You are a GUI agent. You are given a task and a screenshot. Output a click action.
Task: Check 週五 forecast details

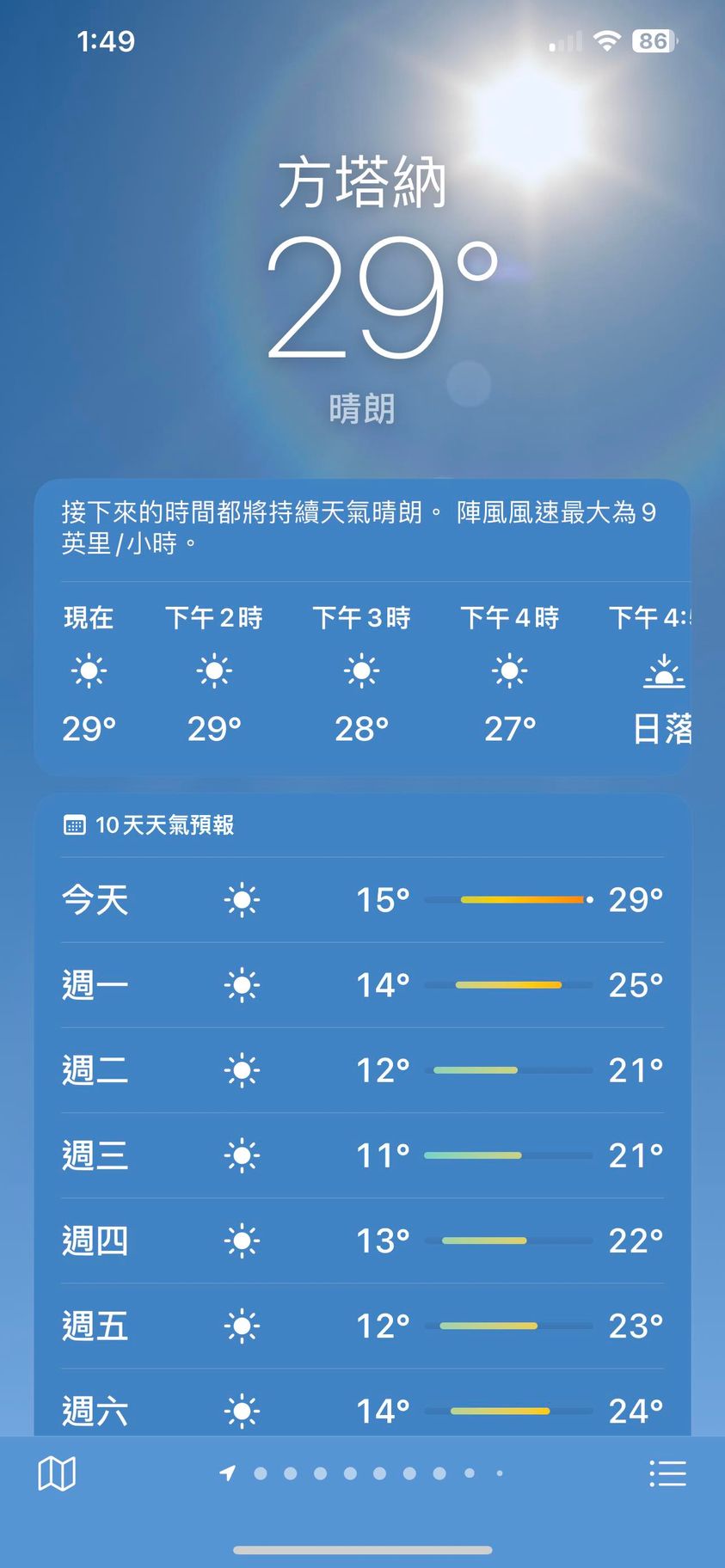click(362, 1326)
